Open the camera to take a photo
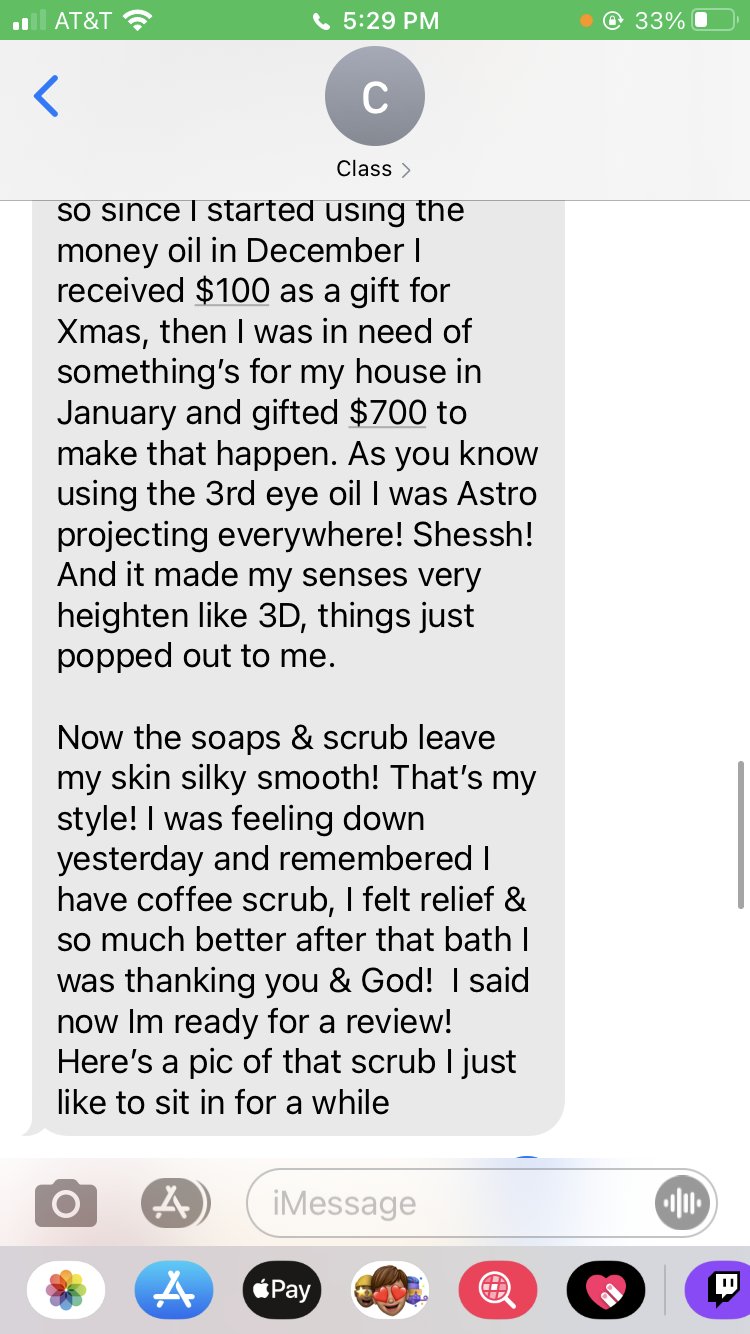Viewport: 750px width, 1334px height. [66, 1203]
